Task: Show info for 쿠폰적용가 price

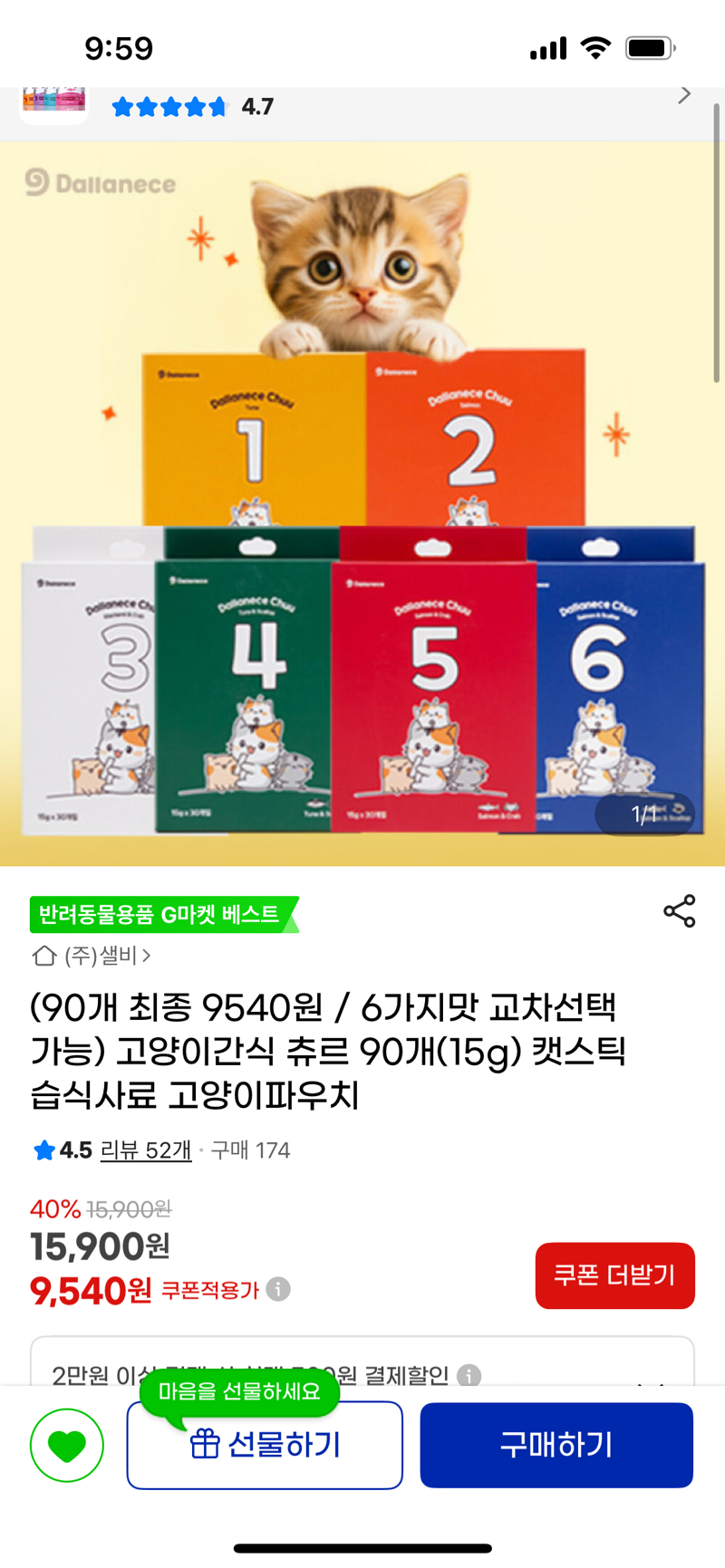Action: tap(278, 1289)
